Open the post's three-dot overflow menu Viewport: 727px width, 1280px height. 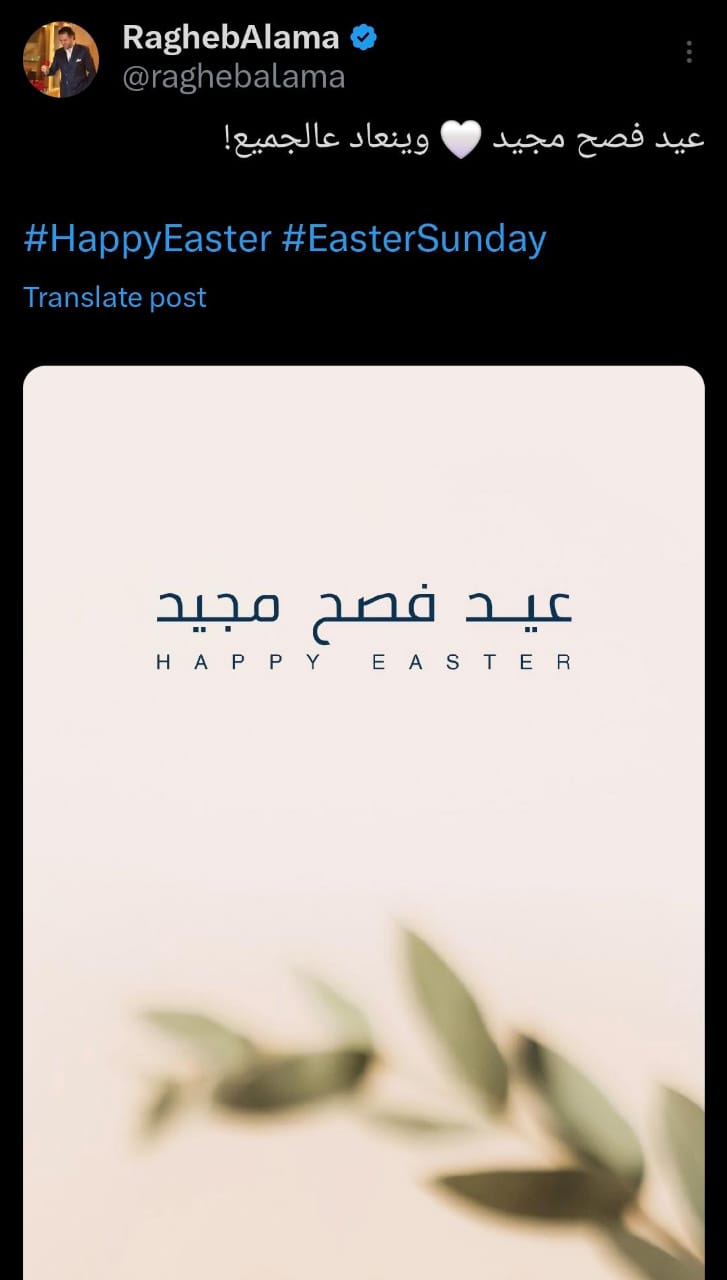click(x=689, y=52)
